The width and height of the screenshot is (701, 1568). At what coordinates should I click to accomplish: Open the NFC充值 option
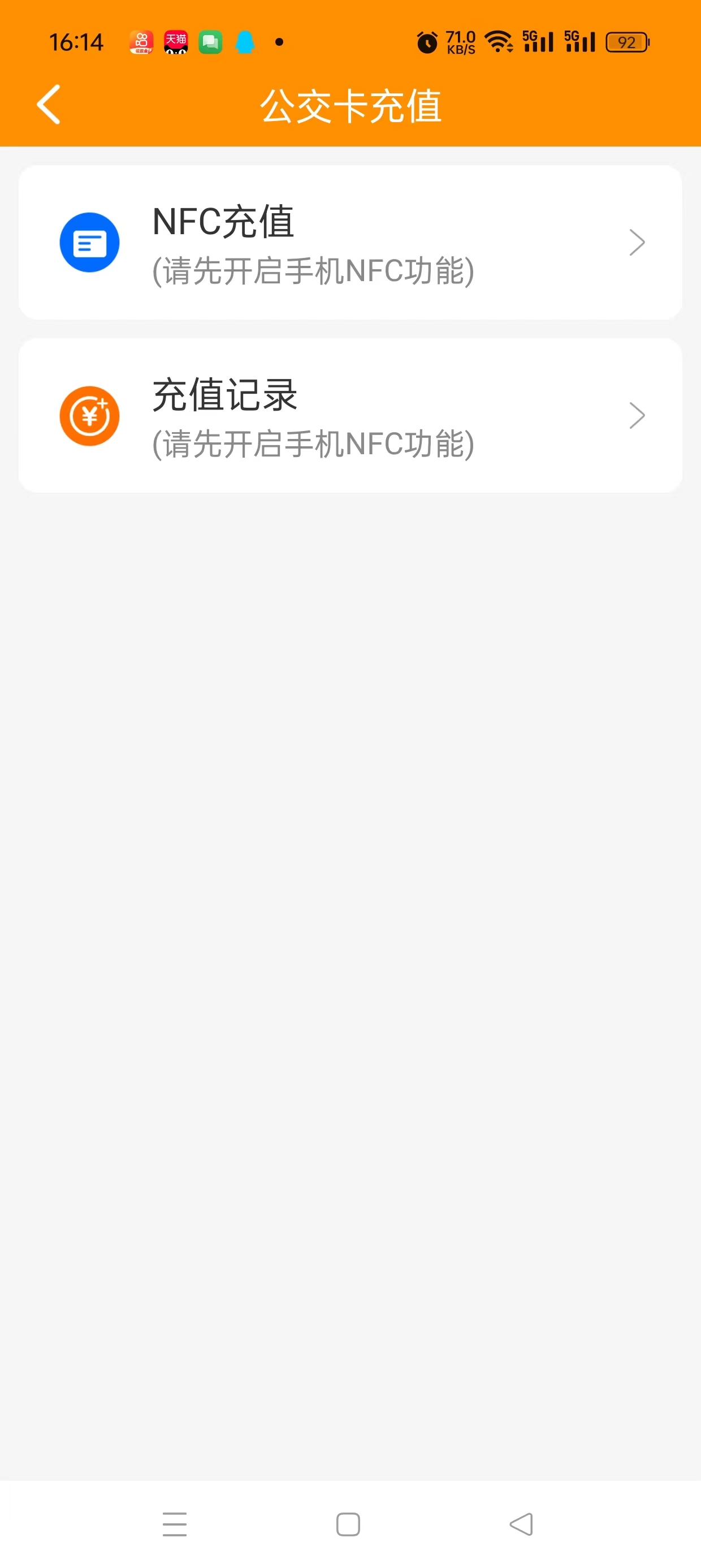pos(350,242)
